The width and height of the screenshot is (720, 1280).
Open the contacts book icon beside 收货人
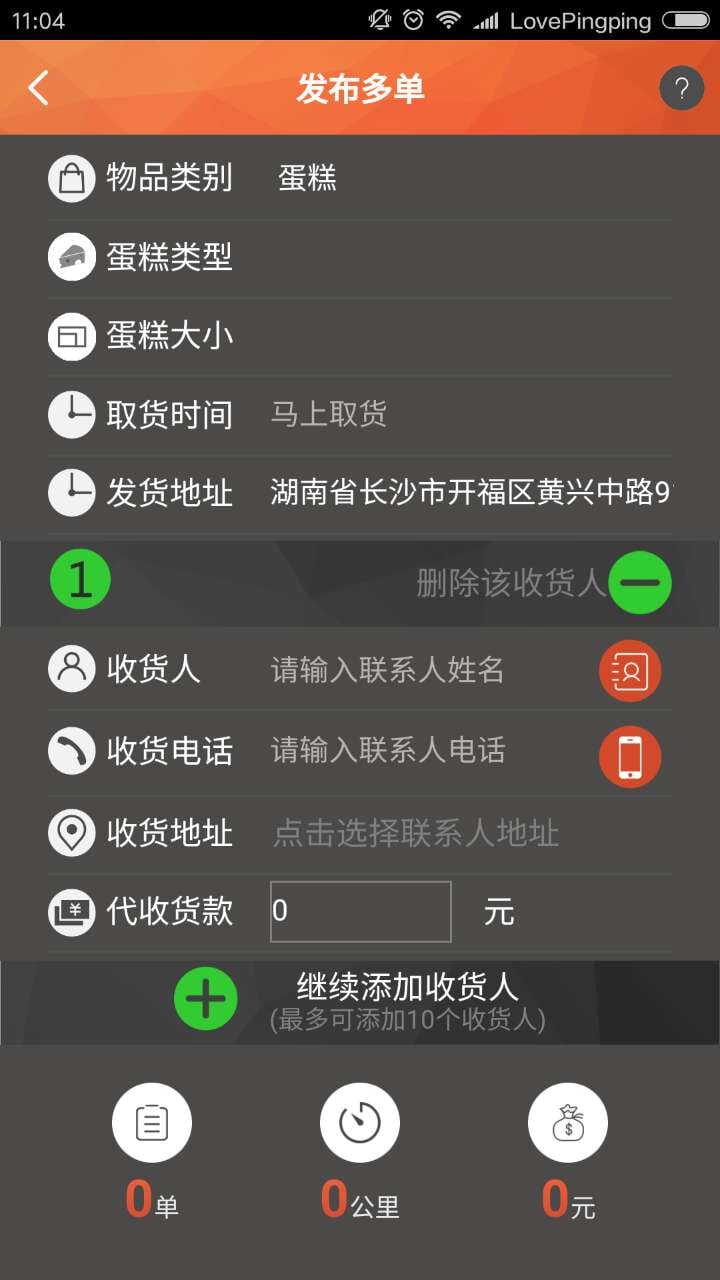(x=630, y=670)
